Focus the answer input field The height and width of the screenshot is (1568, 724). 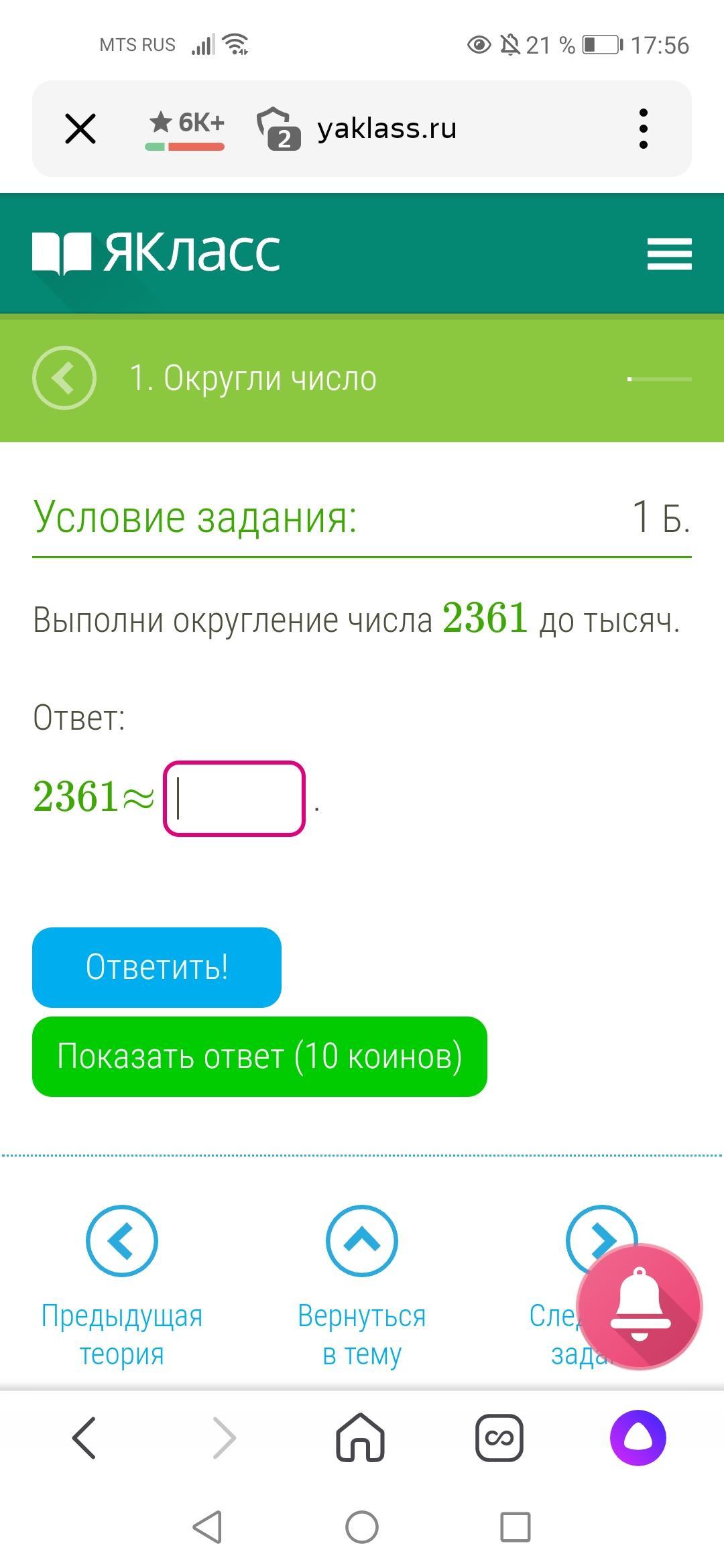pos(234,798)
